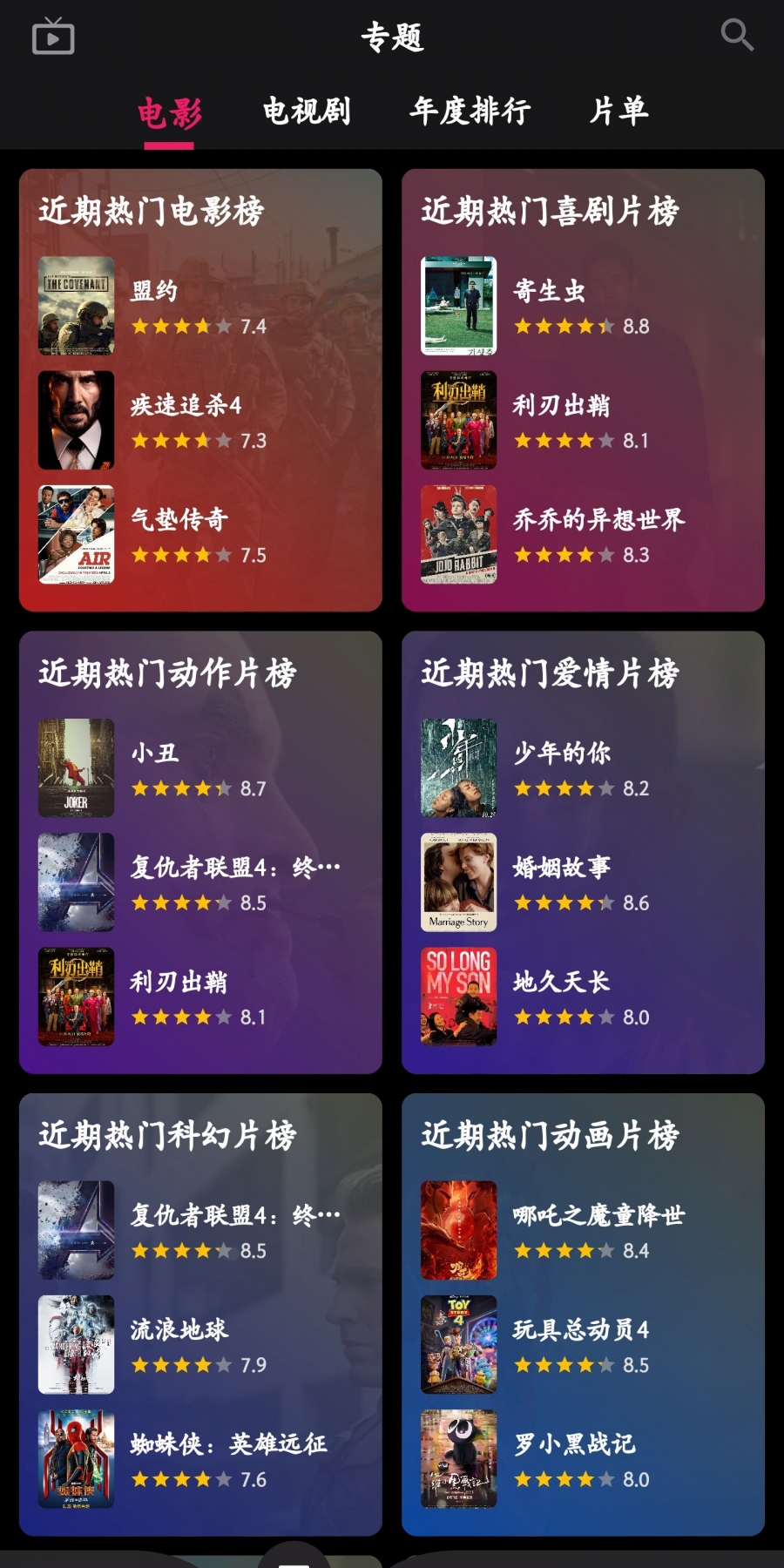Open 蜘蛛侠：英雄远征

228,1458
